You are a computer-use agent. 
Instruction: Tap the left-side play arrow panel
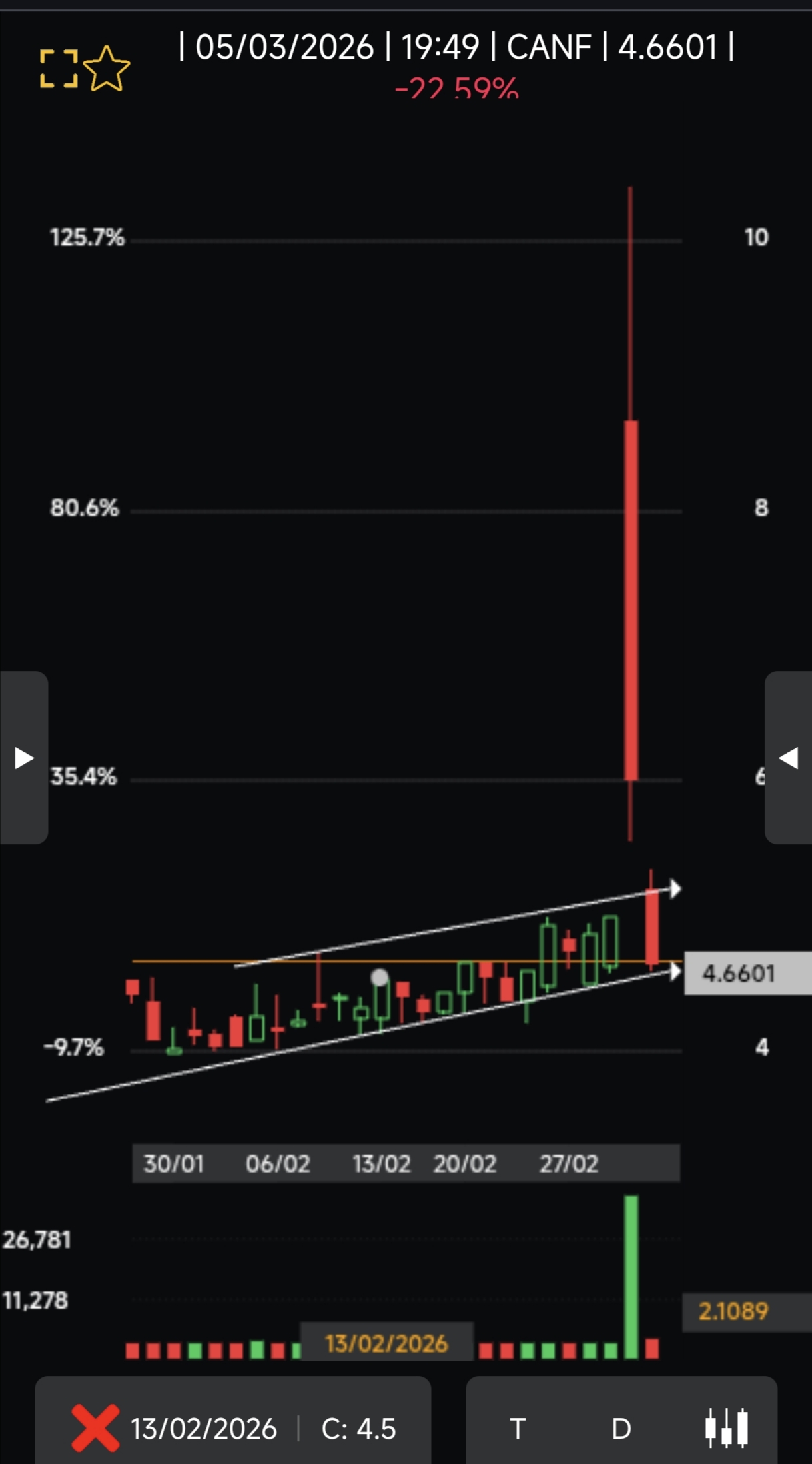[x=24, y=758]
